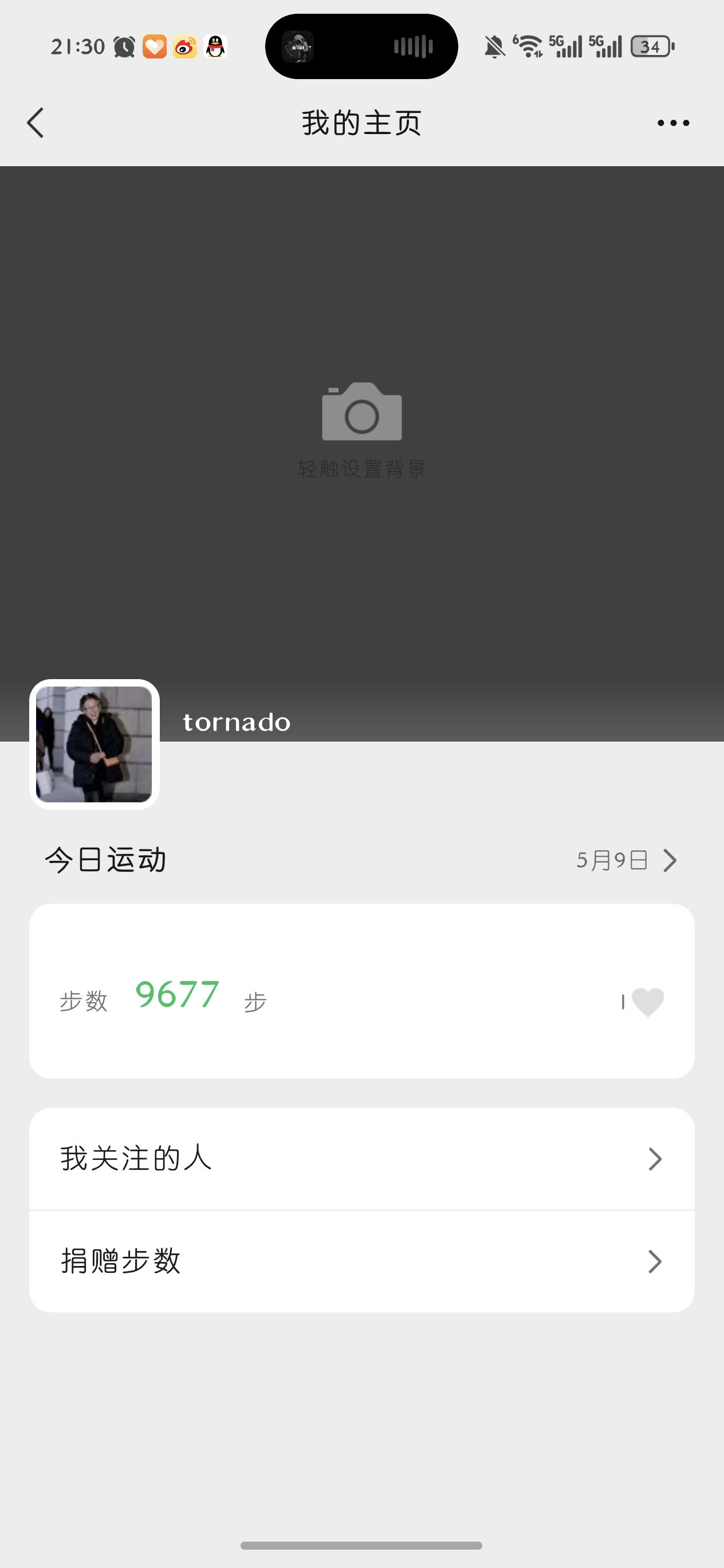Open 我关注的人 list

pos(362,1159)
